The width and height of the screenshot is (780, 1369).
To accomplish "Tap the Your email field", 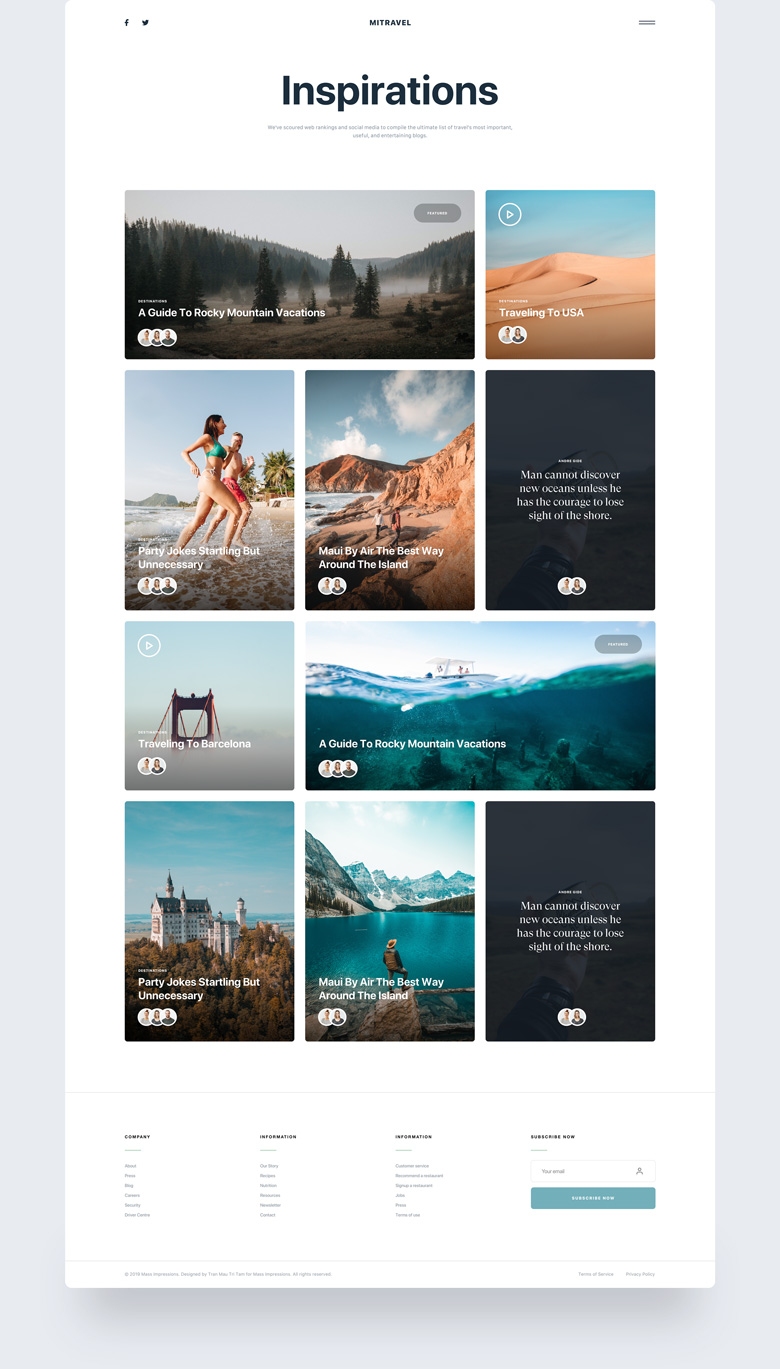I will click(x=585, y=1171).
